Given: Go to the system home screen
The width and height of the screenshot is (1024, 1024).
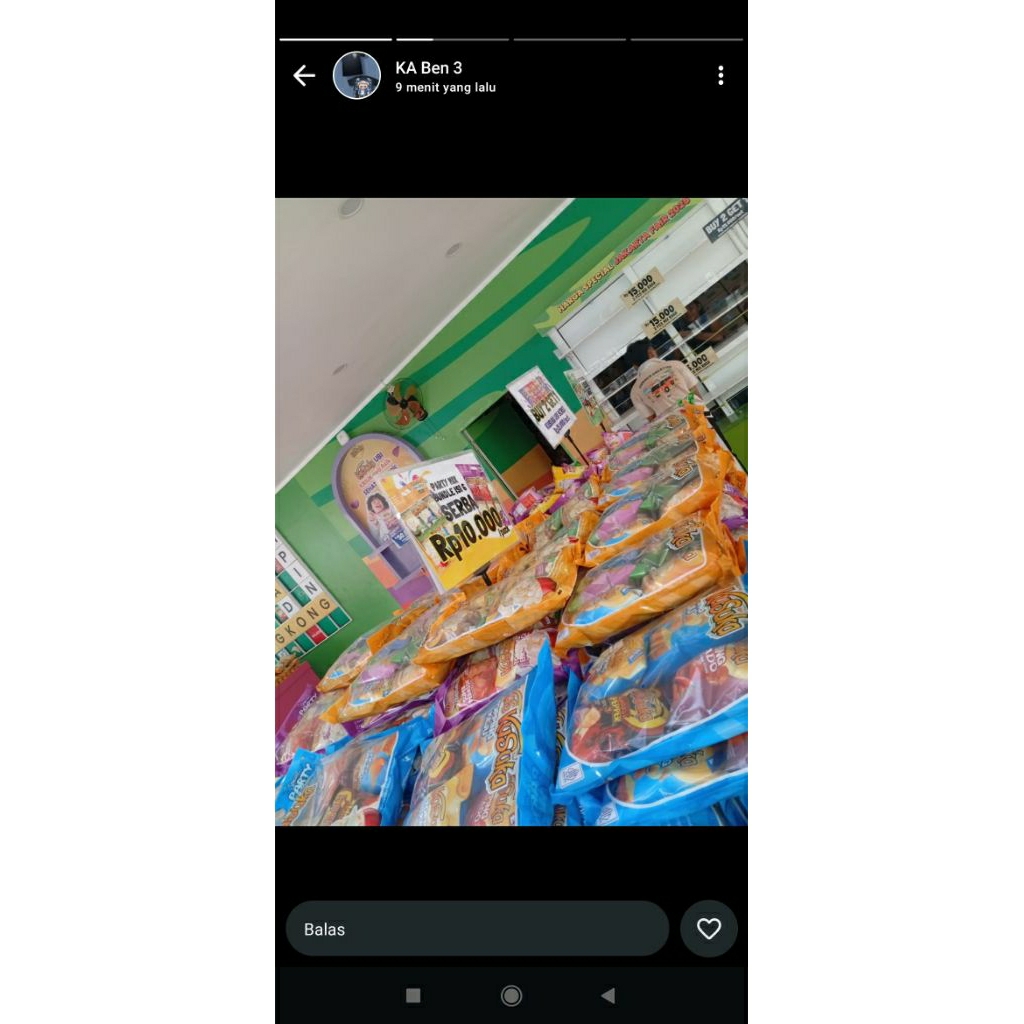Looking at the screenshot, I should [511, 995].
